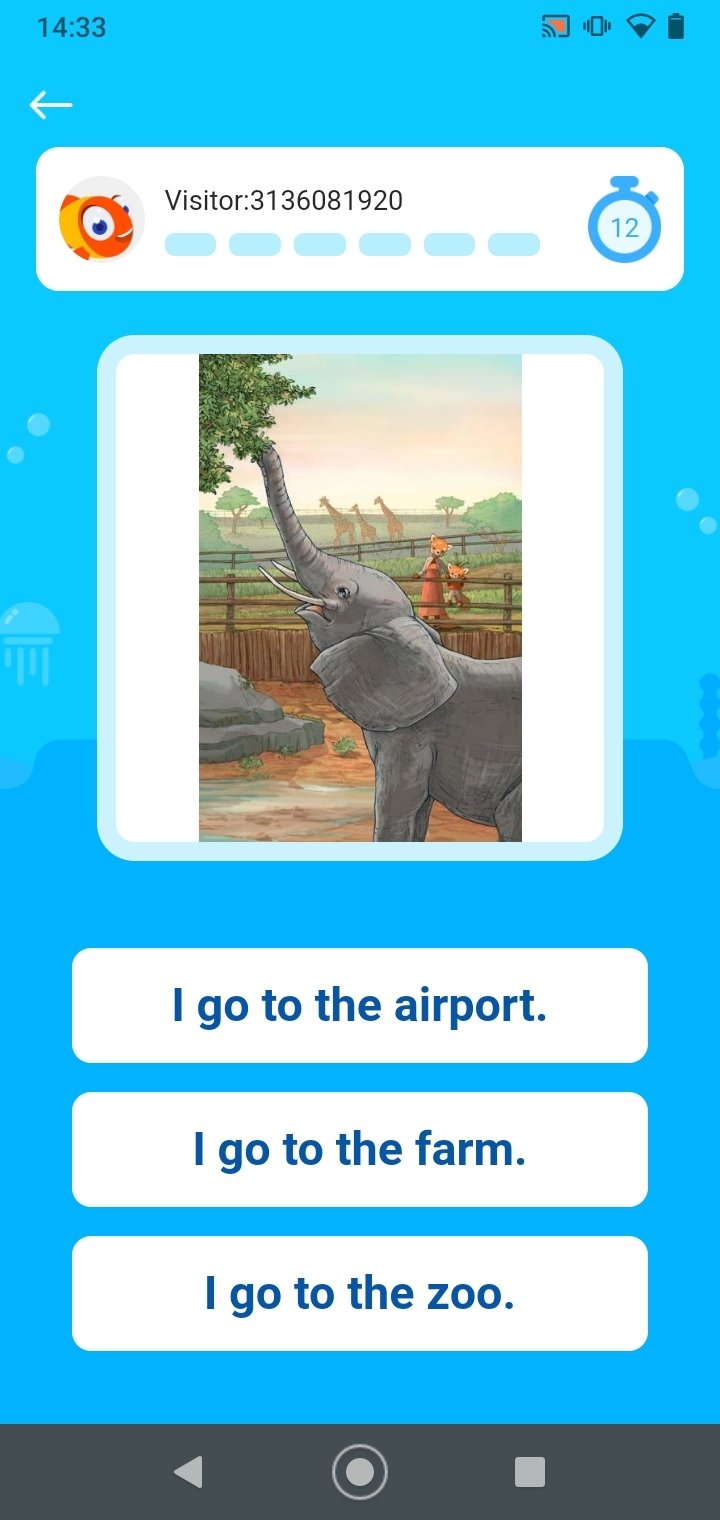Tap the system back button
The width and height of the screenshot is (720, 1520).
click(x=188, y=1472)
